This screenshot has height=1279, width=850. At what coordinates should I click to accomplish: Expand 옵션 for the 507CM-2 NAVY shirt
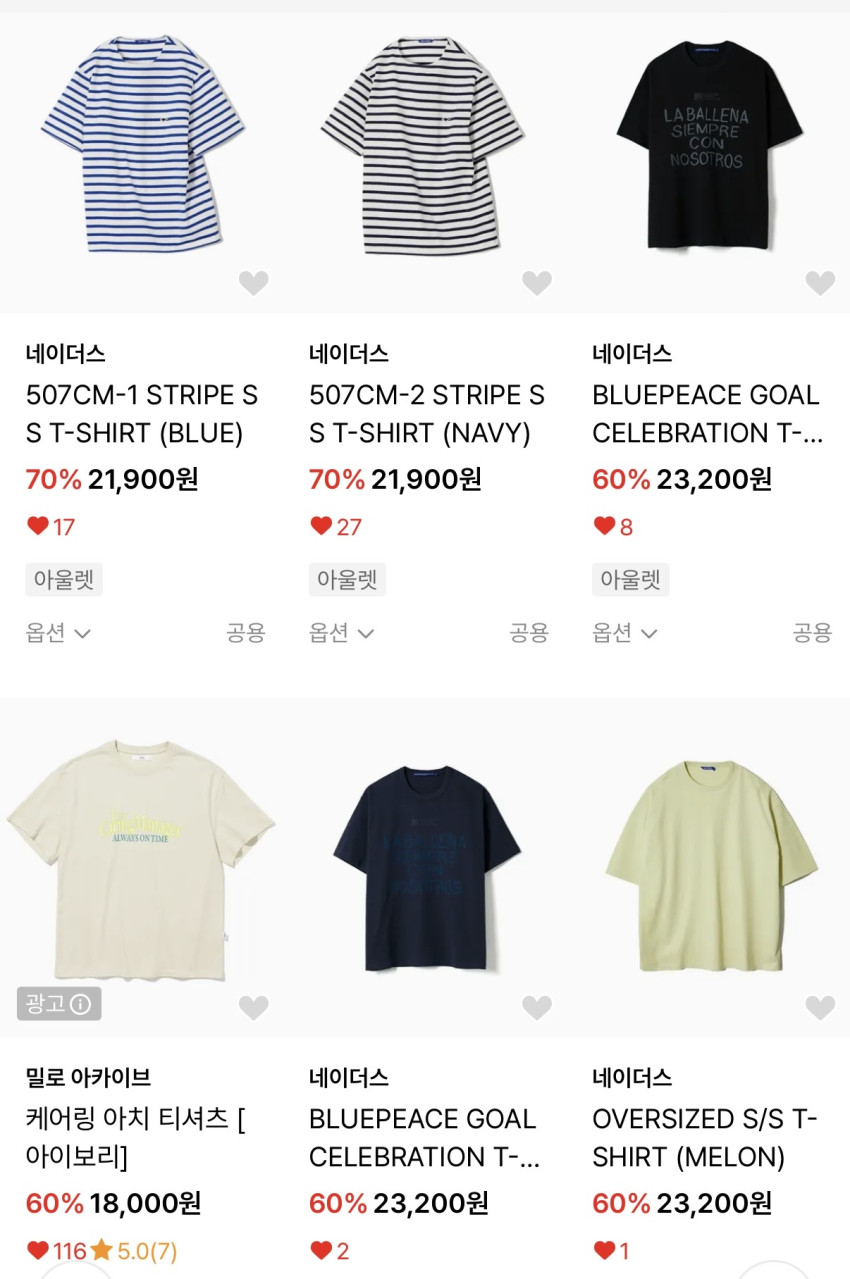pos(342,633)
